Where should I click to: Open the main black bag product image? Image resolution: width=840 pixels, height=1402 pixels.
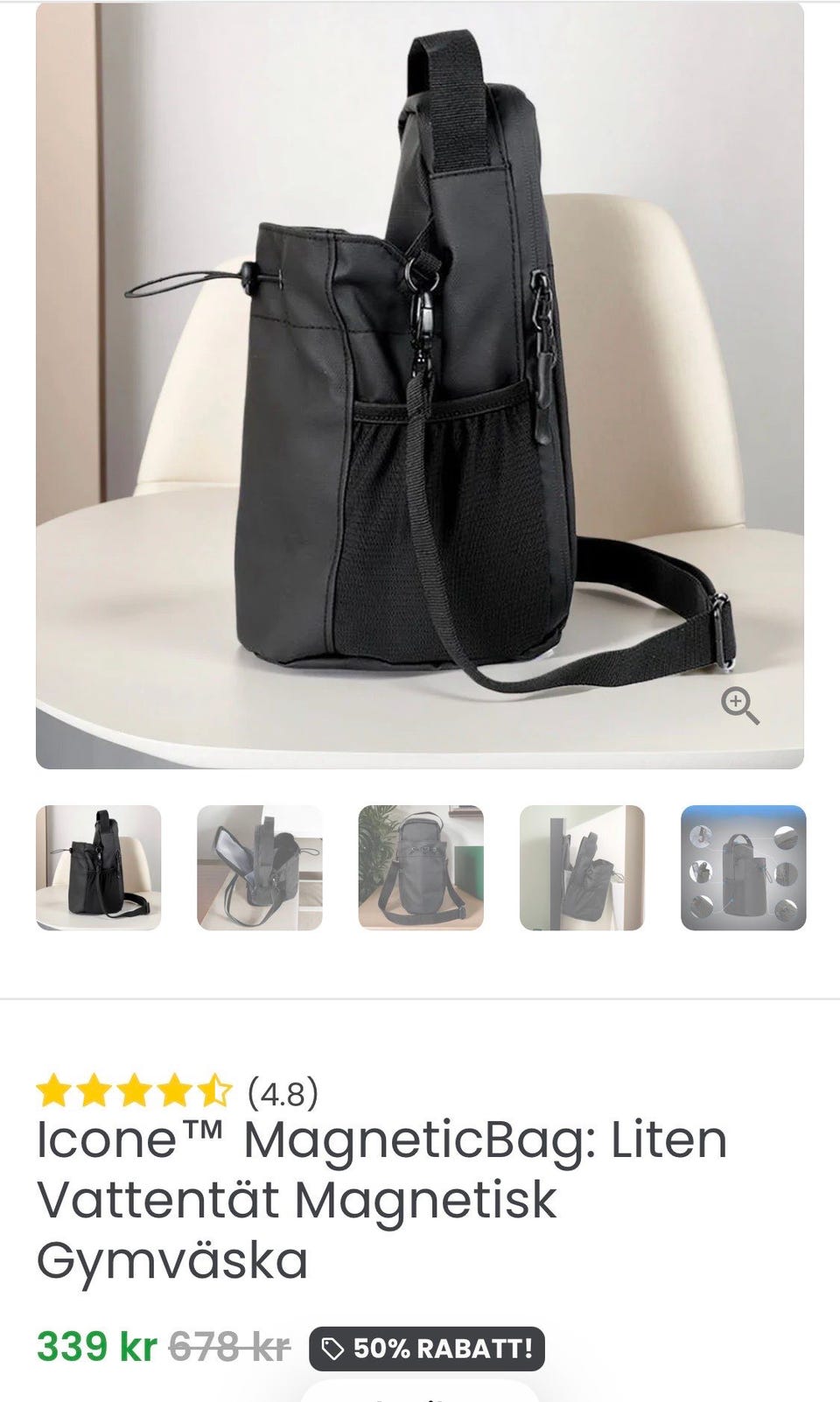(x=420, y=385)
